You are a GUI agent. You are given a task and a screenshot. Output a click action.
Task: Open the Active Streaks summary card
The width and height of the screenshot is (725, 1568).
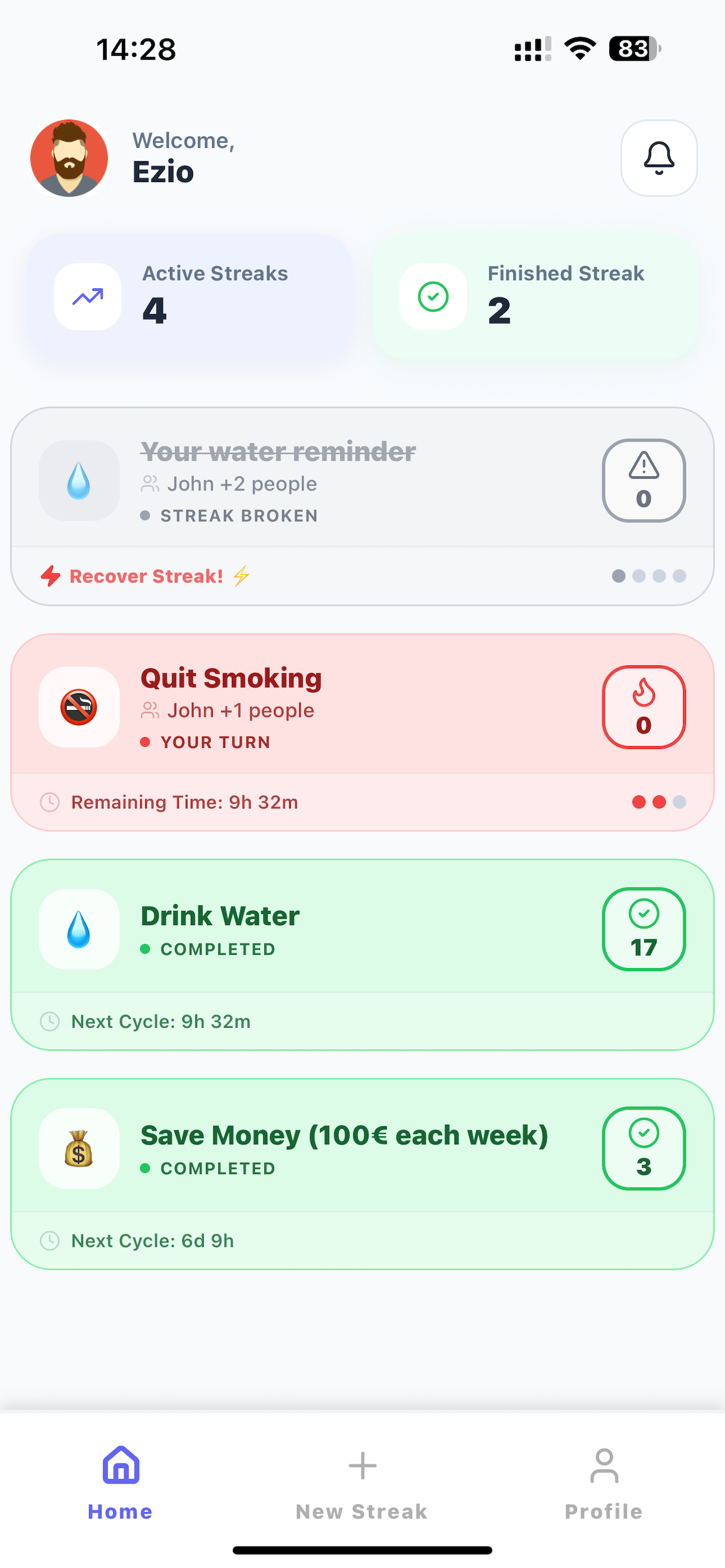189,296
